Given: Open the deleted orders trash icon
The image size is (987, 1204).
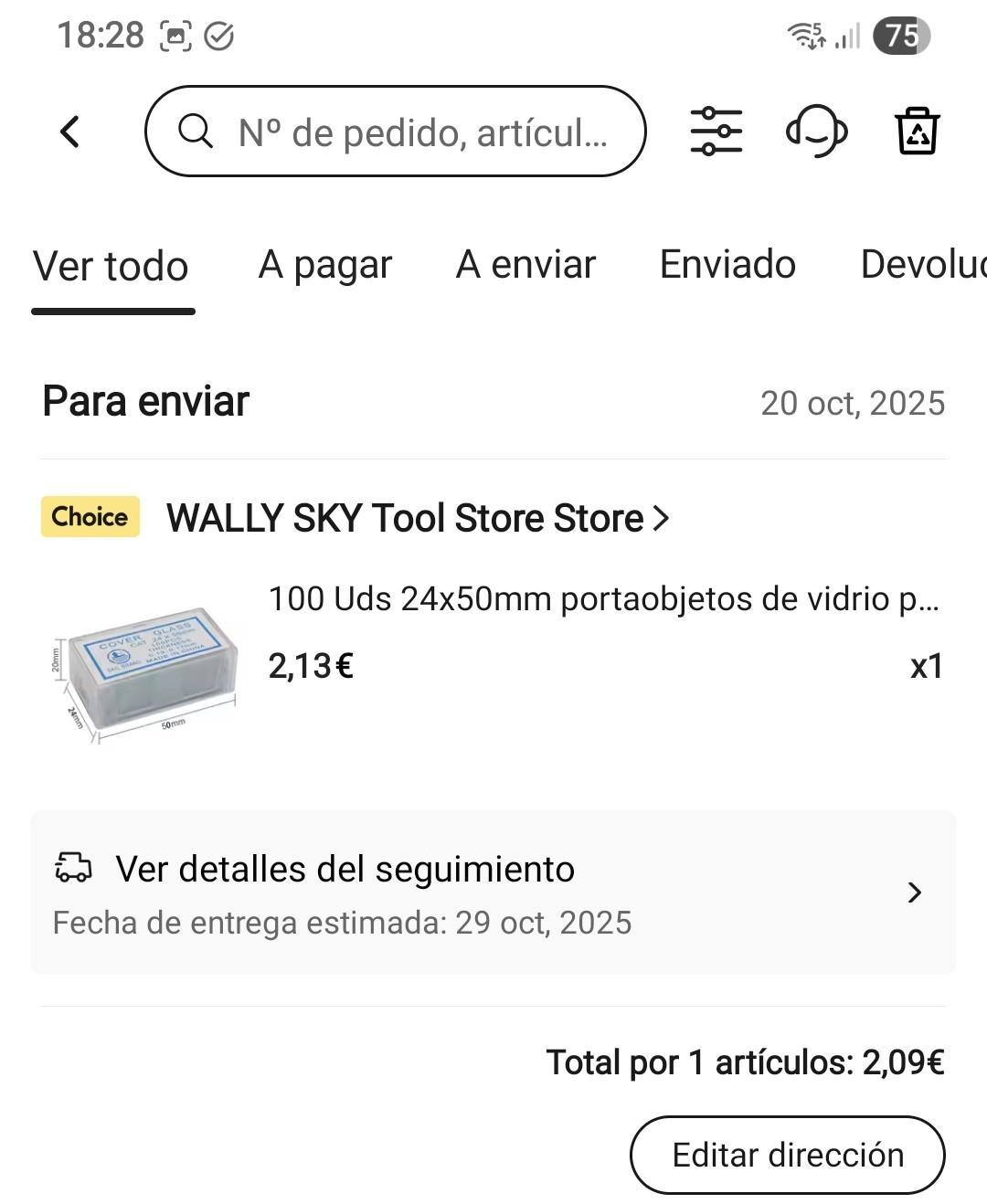Looking at the screenshot, I should [x=917, y=132].
